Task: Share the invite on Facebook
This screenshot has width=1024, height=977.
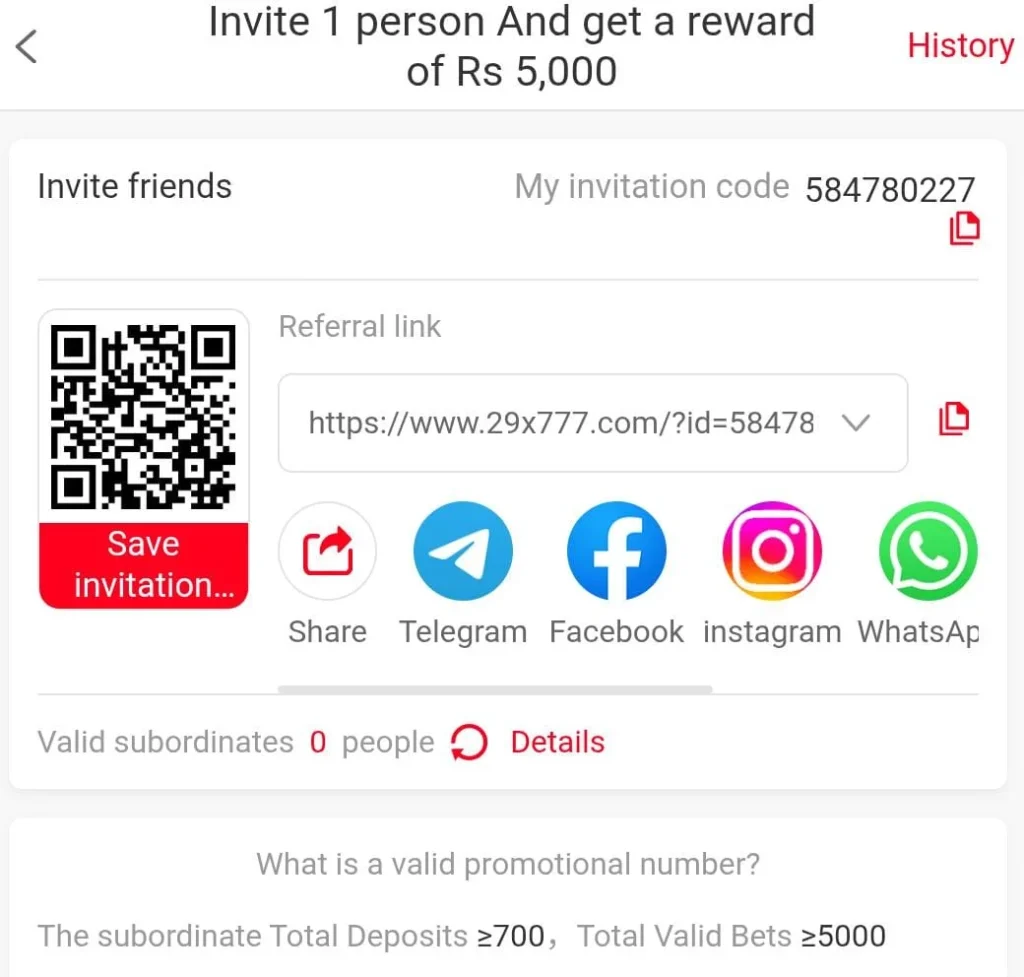Action: 616,551
